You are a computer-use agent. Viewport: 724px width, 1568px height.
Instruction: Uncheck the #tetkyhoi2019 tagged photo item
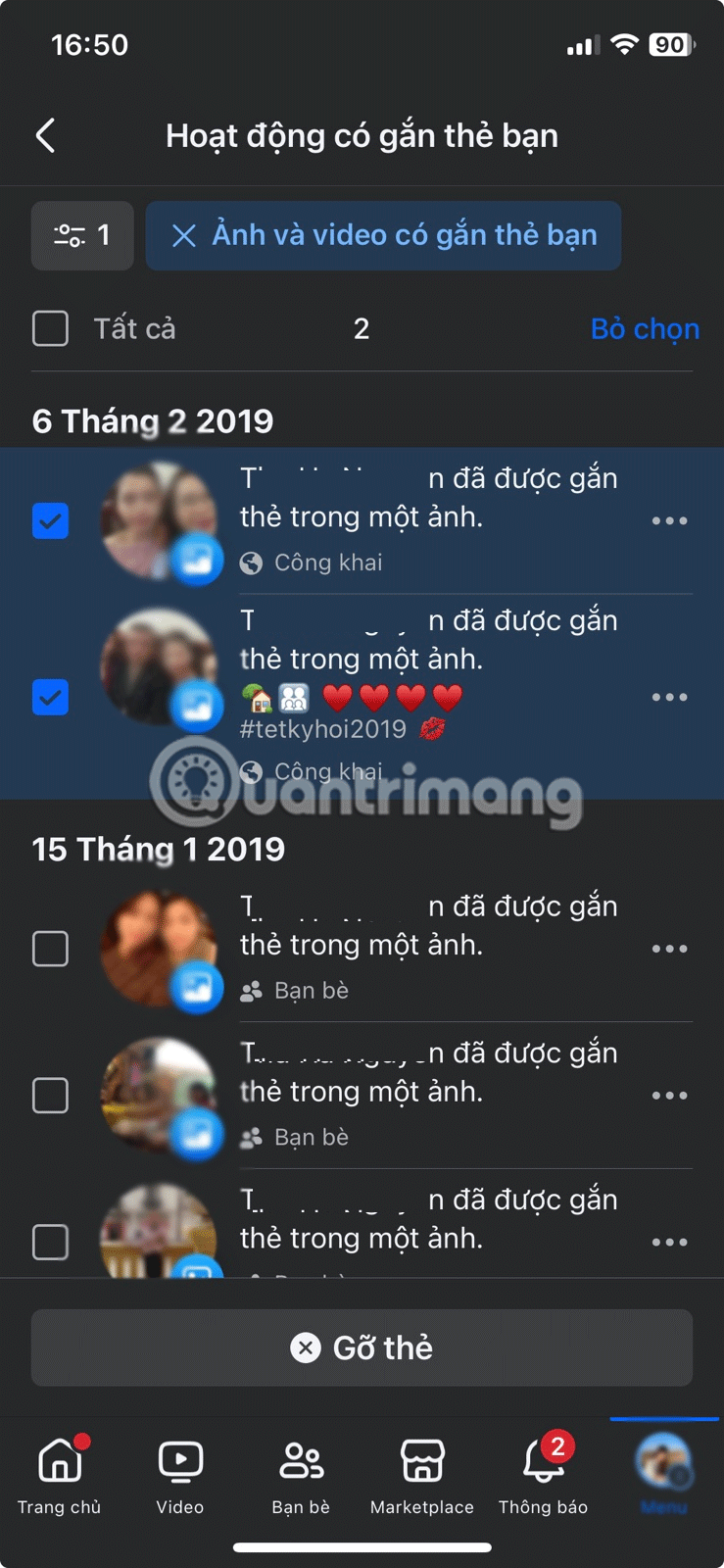click(x=51, y=697)
